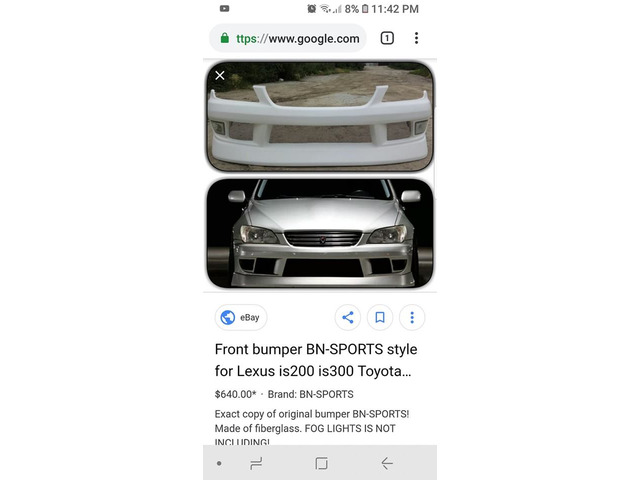The height and width of the screenshot is (480, 640).
Task: Go back using the system back button
Action: [387, 463]
